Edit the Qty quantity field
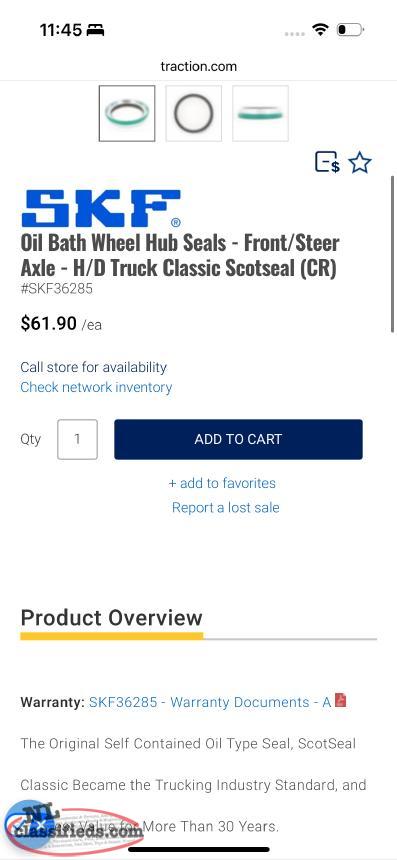This screenshot has width=397, height=860. point(77,439)
